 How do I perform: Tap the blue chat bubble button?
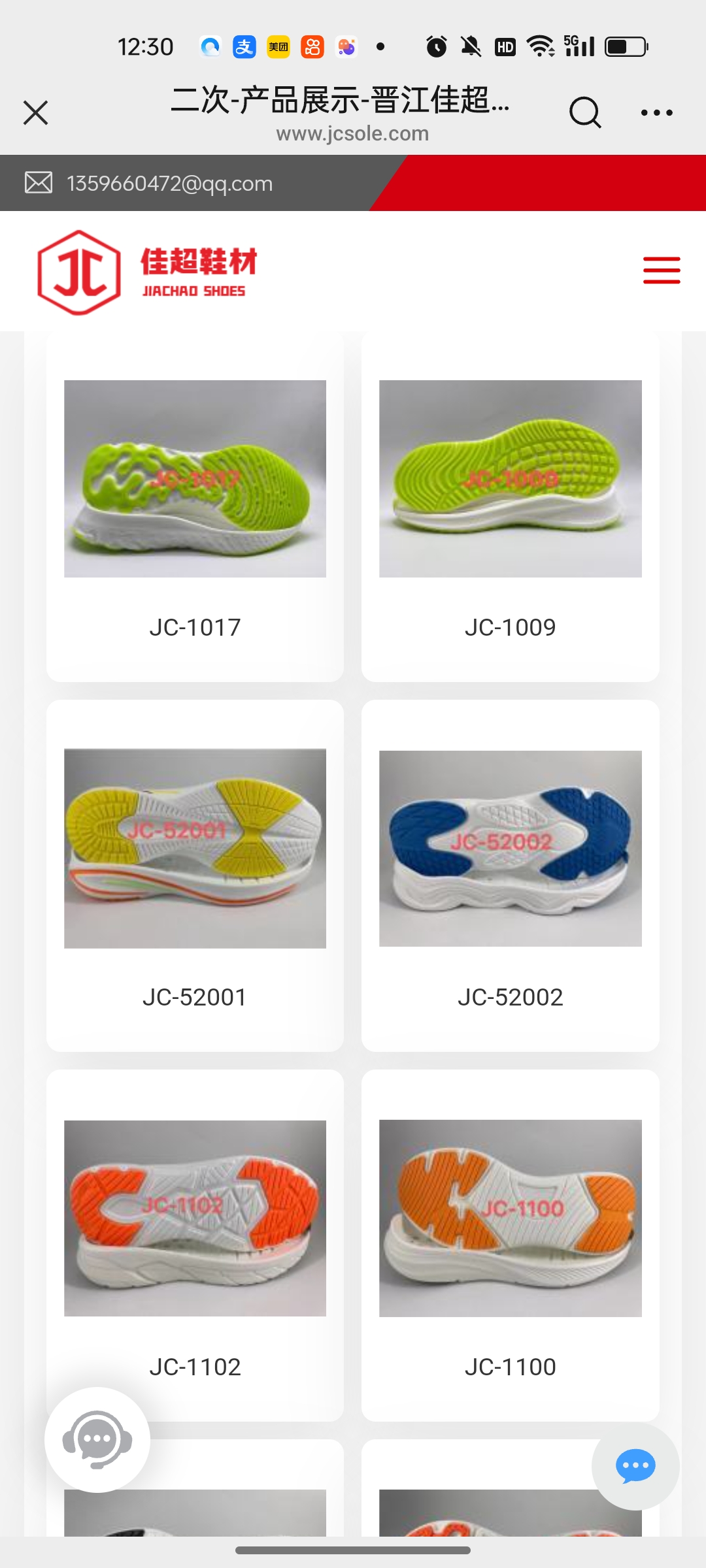tap(635, 1466)
